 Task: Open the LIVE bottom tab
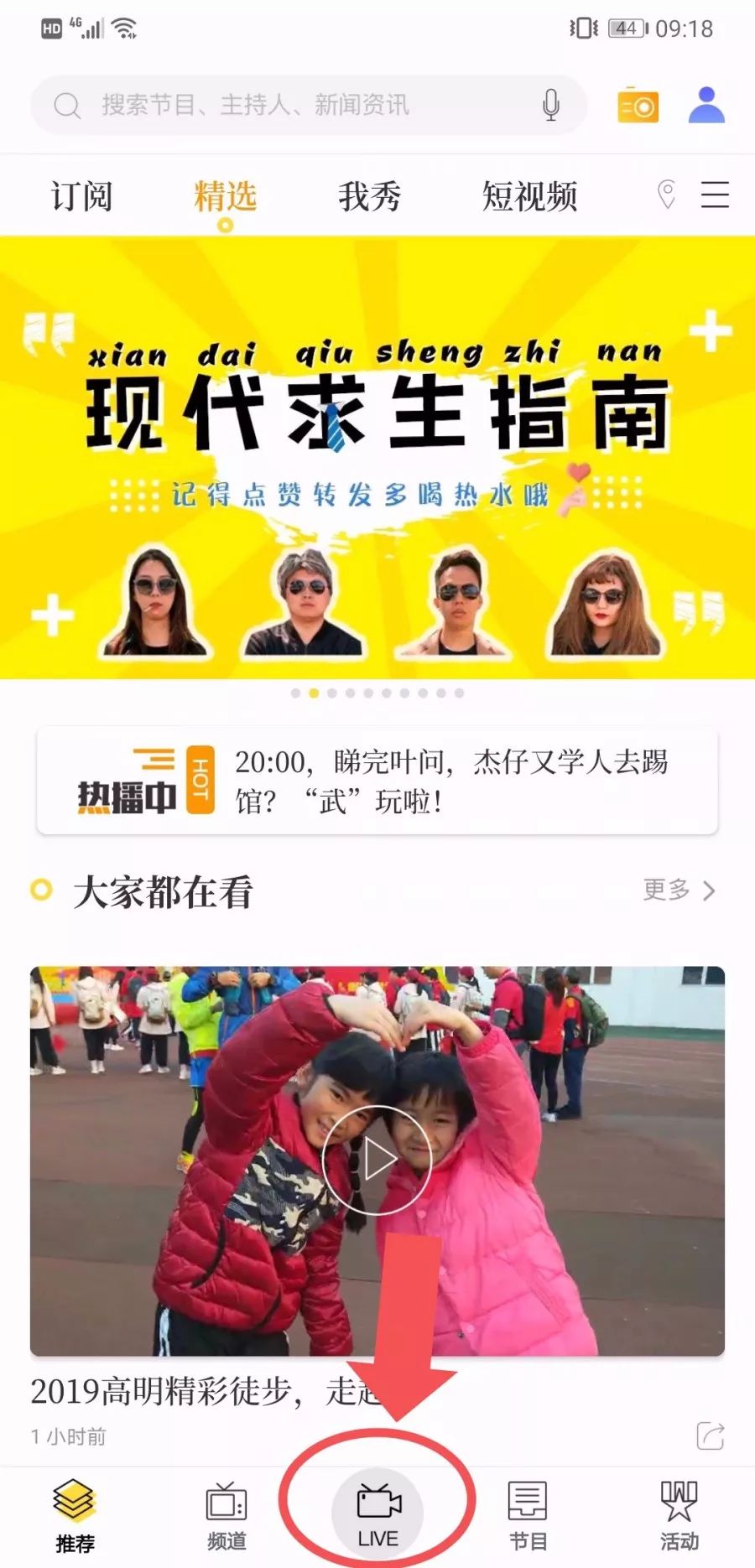(378, 1513)
